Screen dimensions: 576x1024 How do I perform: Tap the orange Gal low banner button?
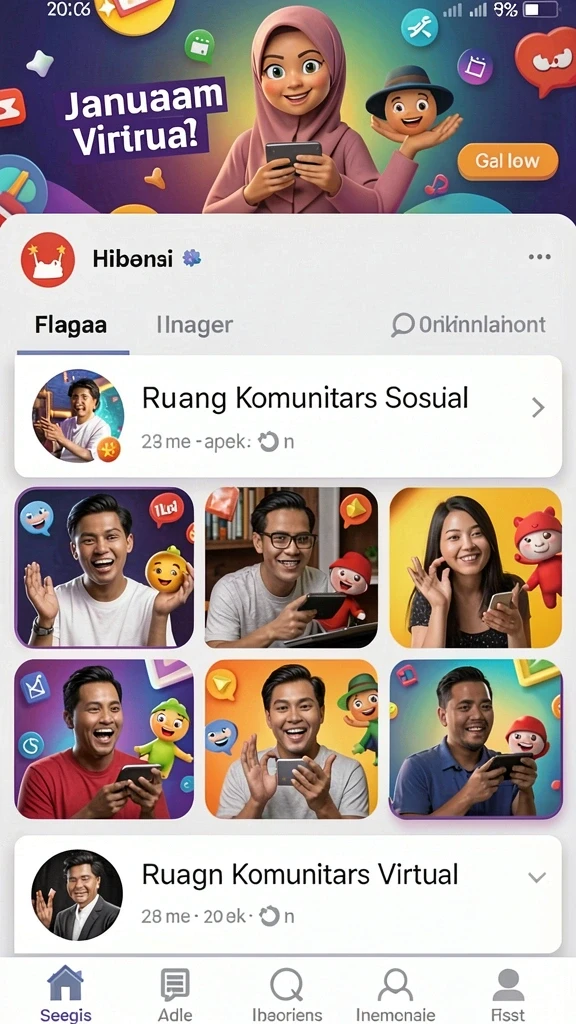[x=507, y=161]
